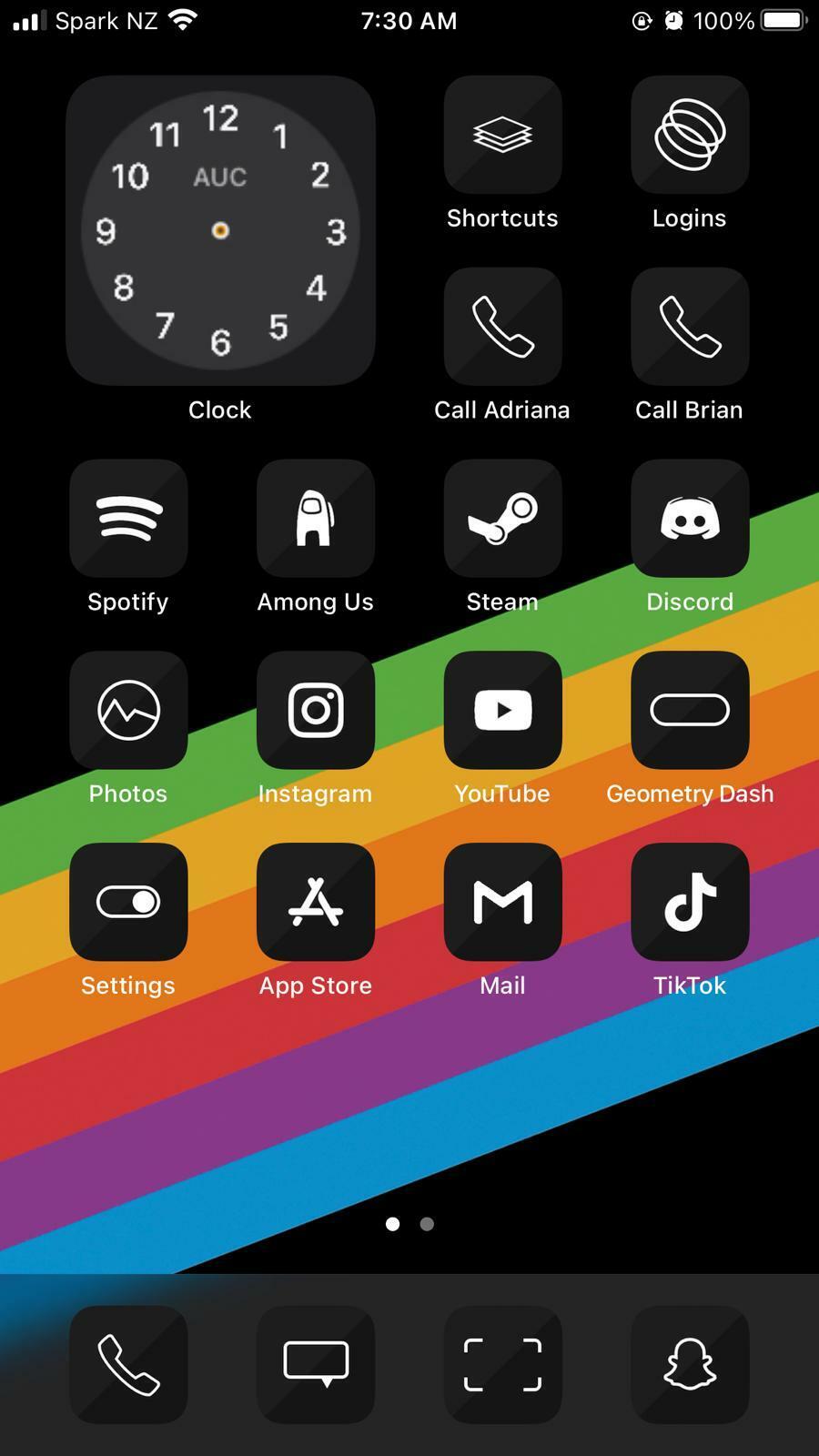Open the Clock widget
Image resolution: width=819 pixels, height=1456 pixels.
coord(220,230)
